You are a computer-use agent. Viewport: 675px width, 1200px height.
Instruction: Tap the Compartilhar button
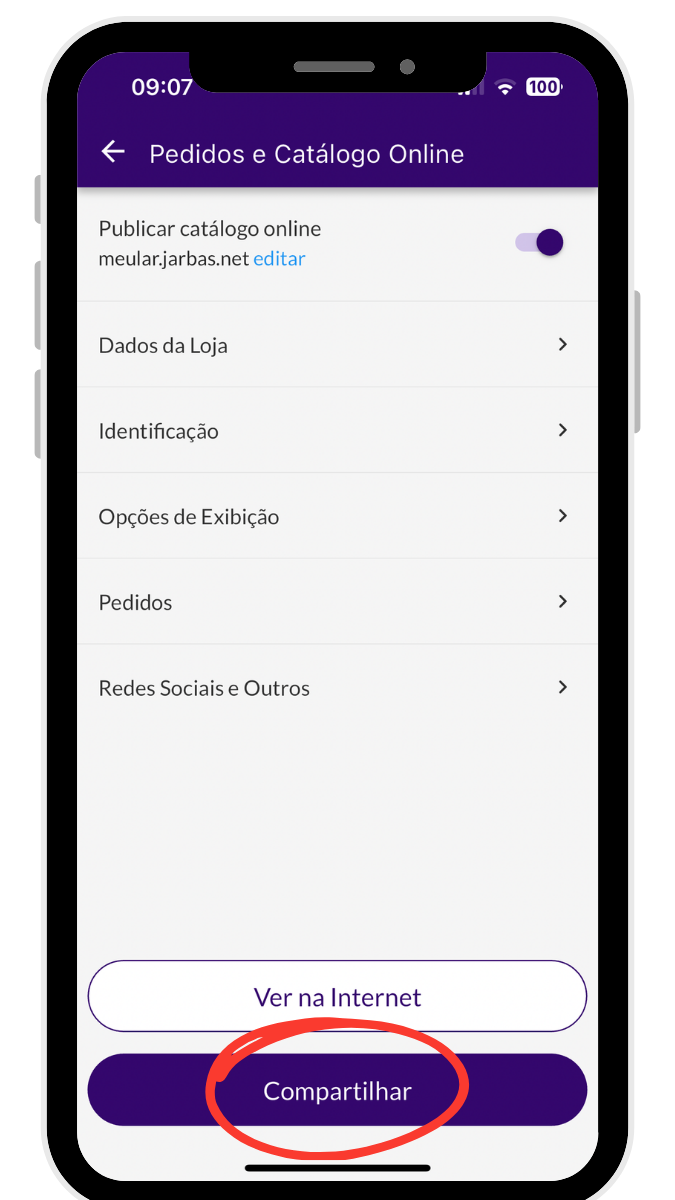[x=337, y=1091]
